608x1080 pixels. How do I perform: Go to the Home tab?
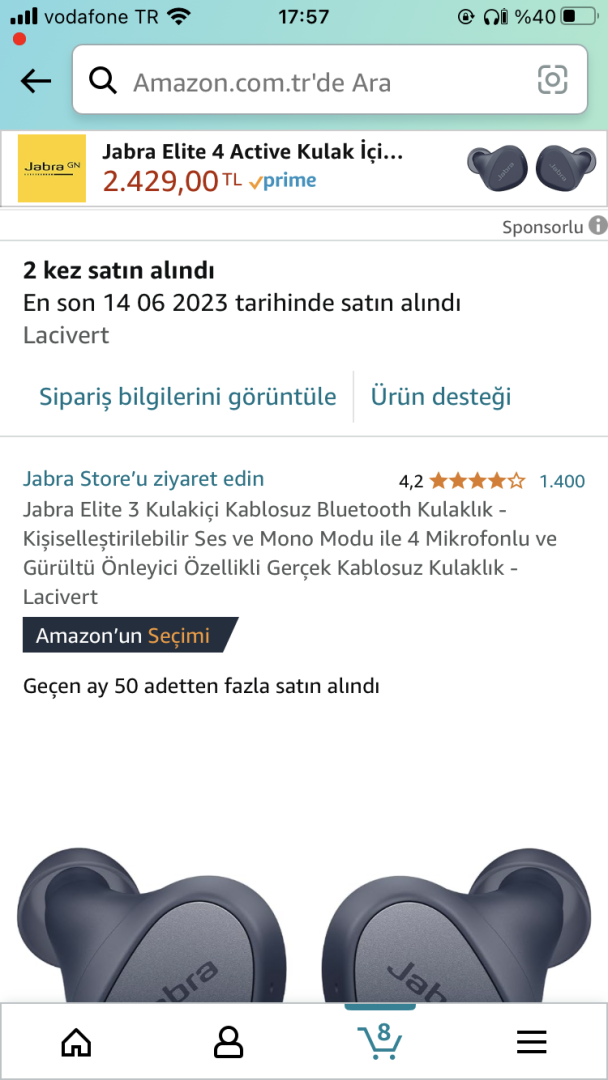[x=76, y=1041]
